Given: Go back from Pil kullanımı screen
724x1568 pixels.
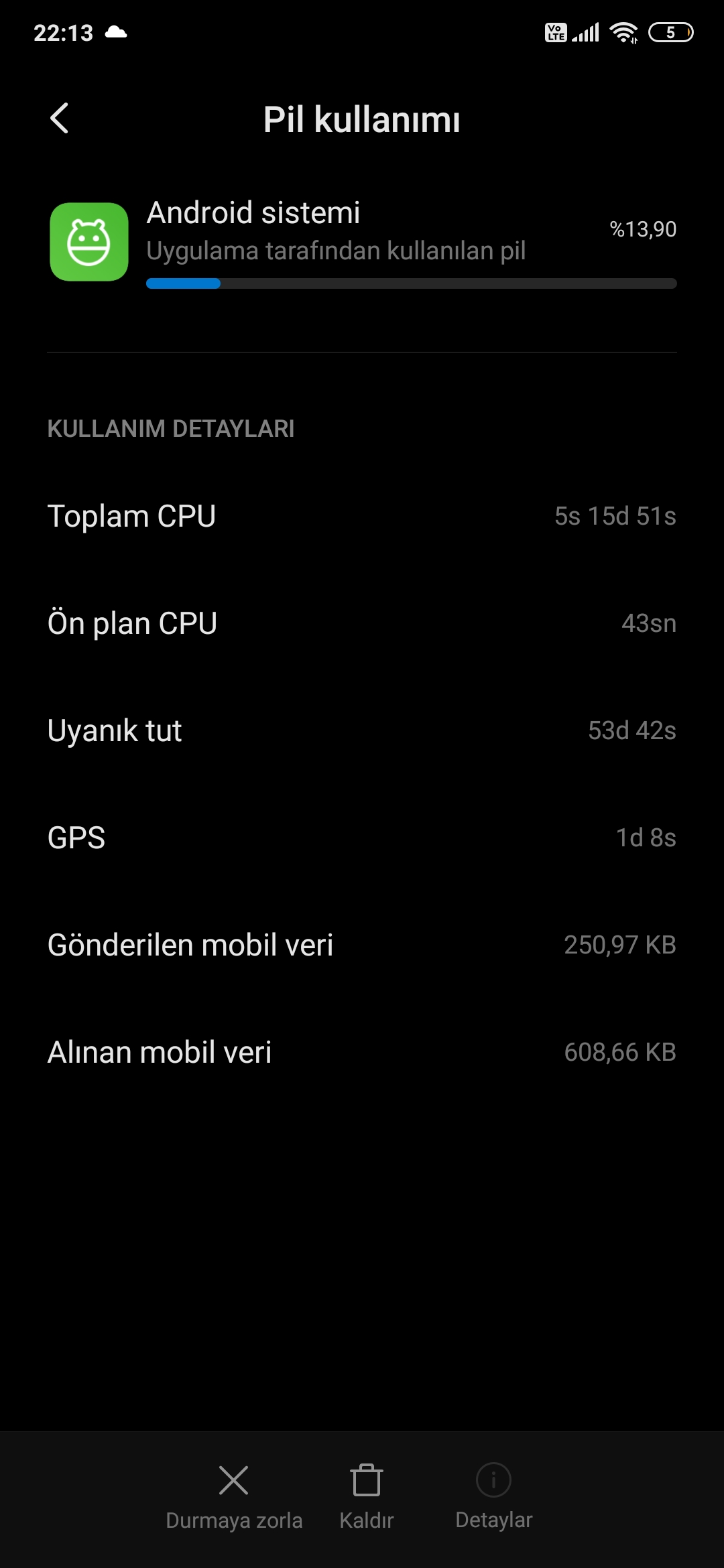Looking at the screenshot, I should pyautogui.click(x=59, y=119).
